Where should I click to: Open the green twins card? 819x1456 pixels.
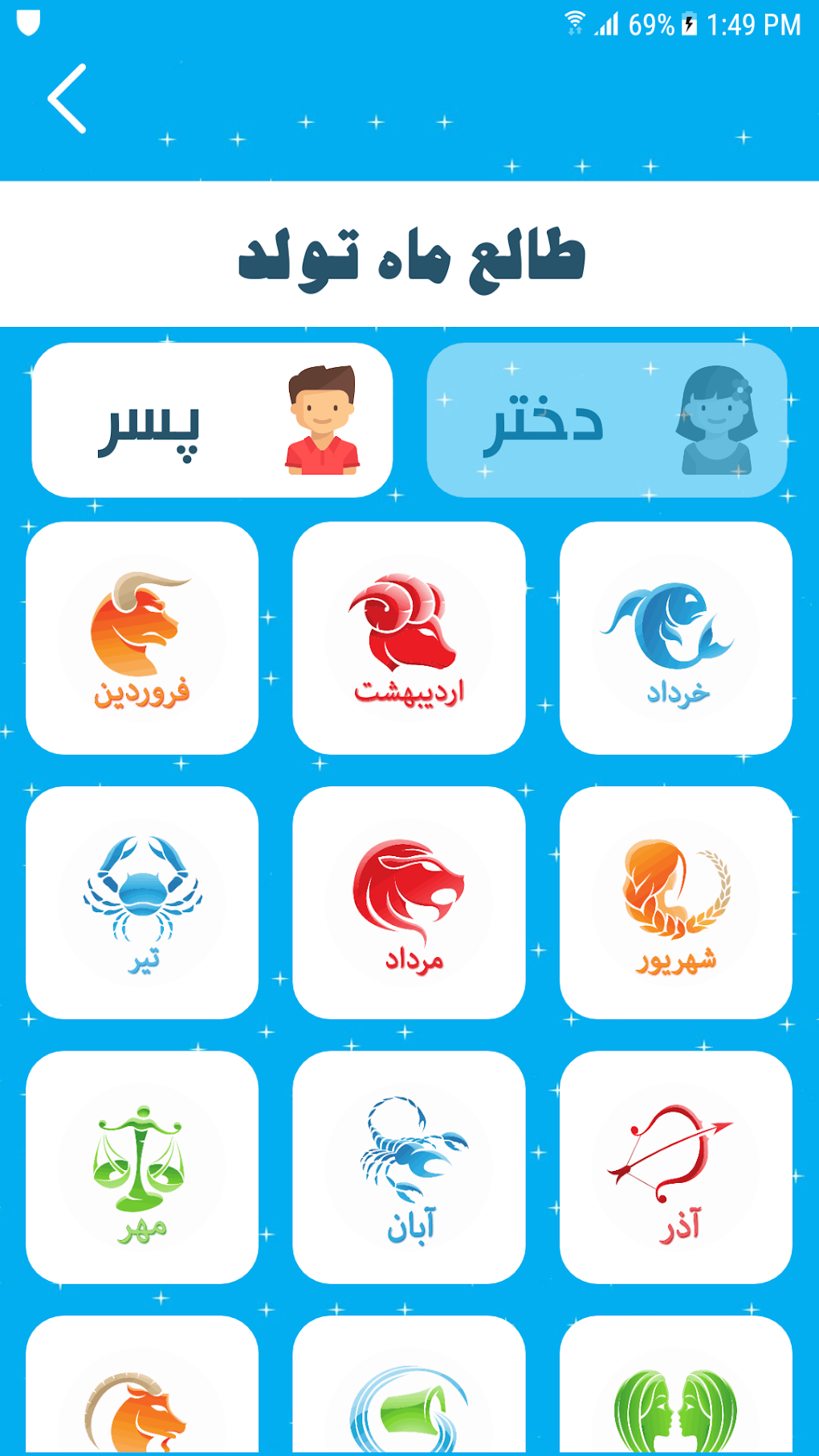[676, 1389]
